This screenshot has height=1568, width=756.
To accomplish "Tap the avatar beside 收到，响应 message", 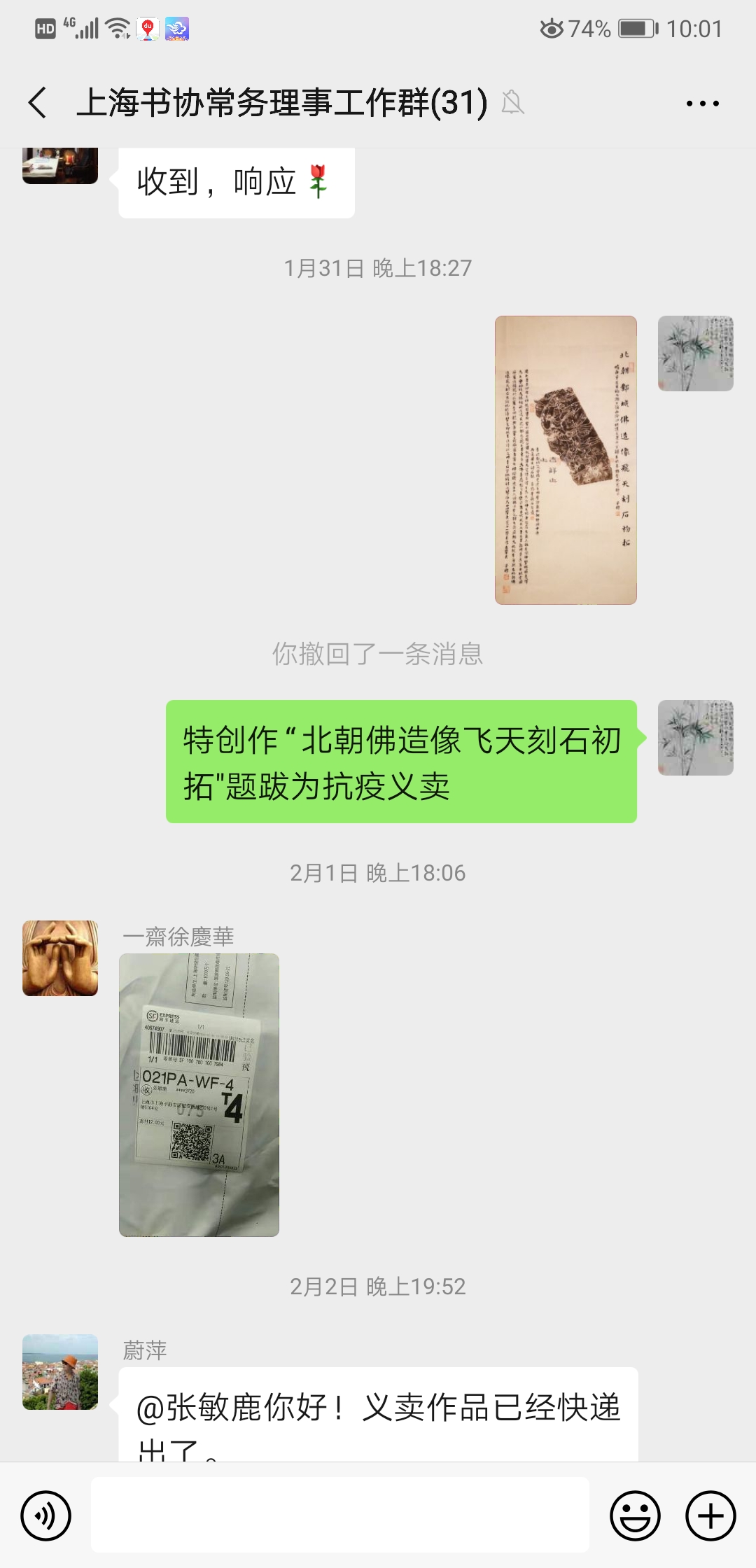I will [x=60, y=167].
